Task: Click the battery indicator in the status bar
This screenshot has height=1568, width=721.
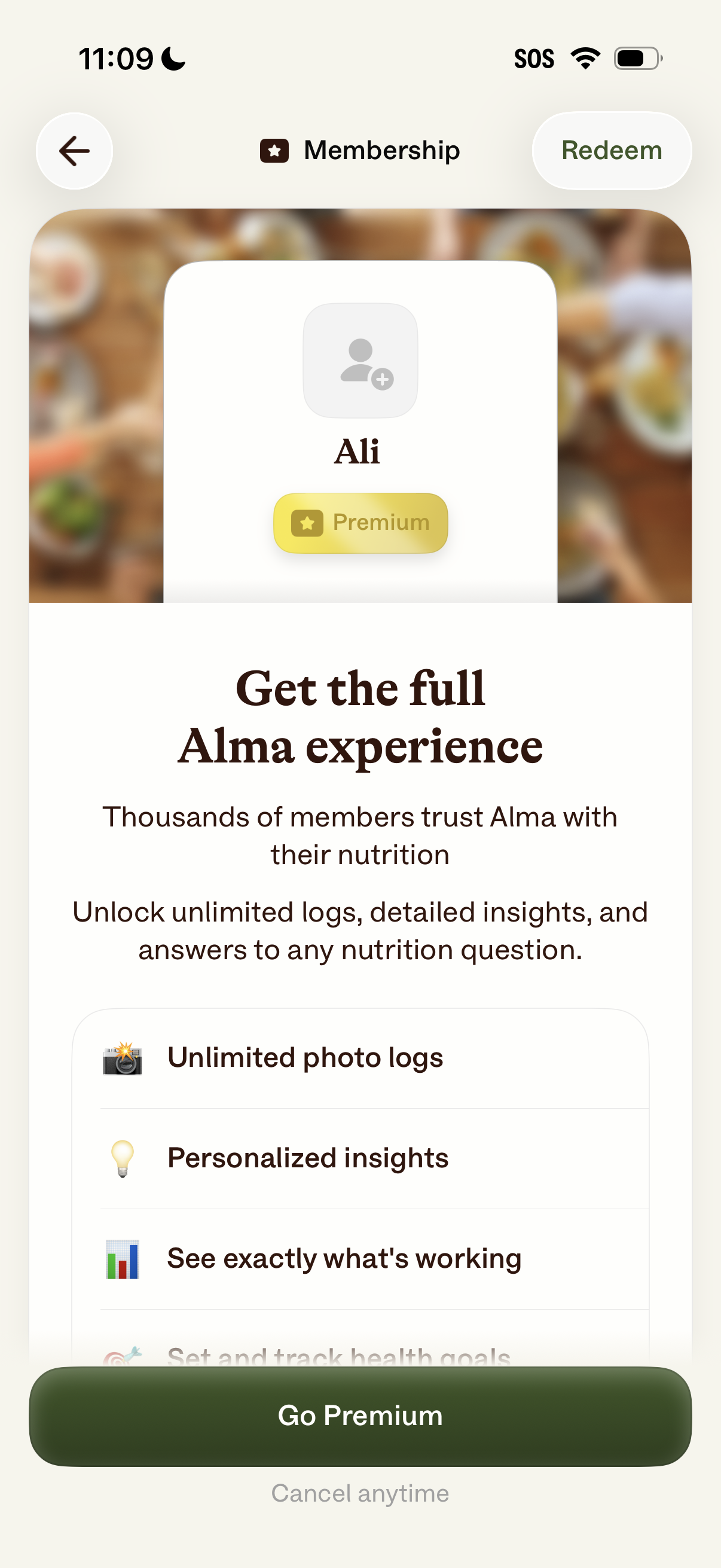Action: coord(636,57)
